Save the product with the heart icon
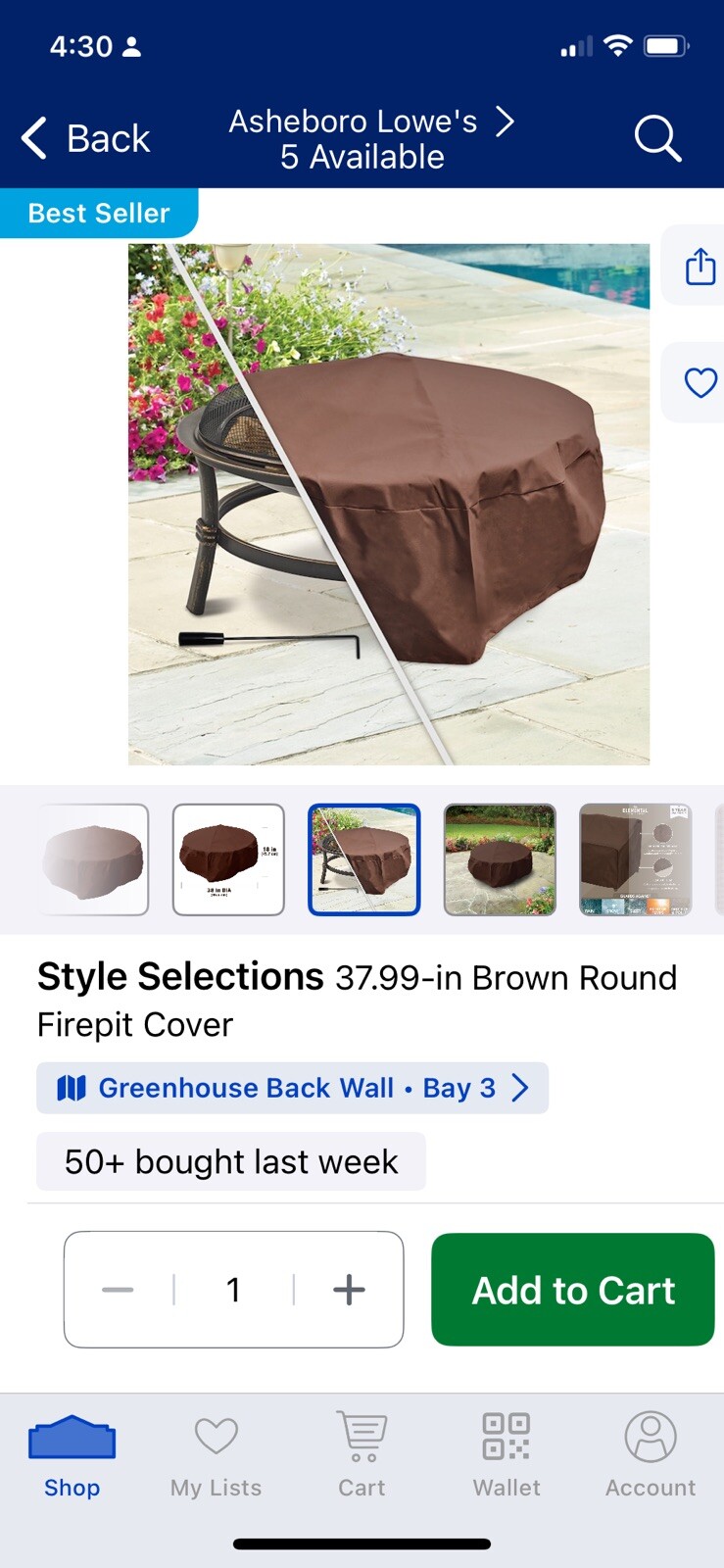Image resolution: width=724 pixels, height=1568 pixels. (700, 382)
